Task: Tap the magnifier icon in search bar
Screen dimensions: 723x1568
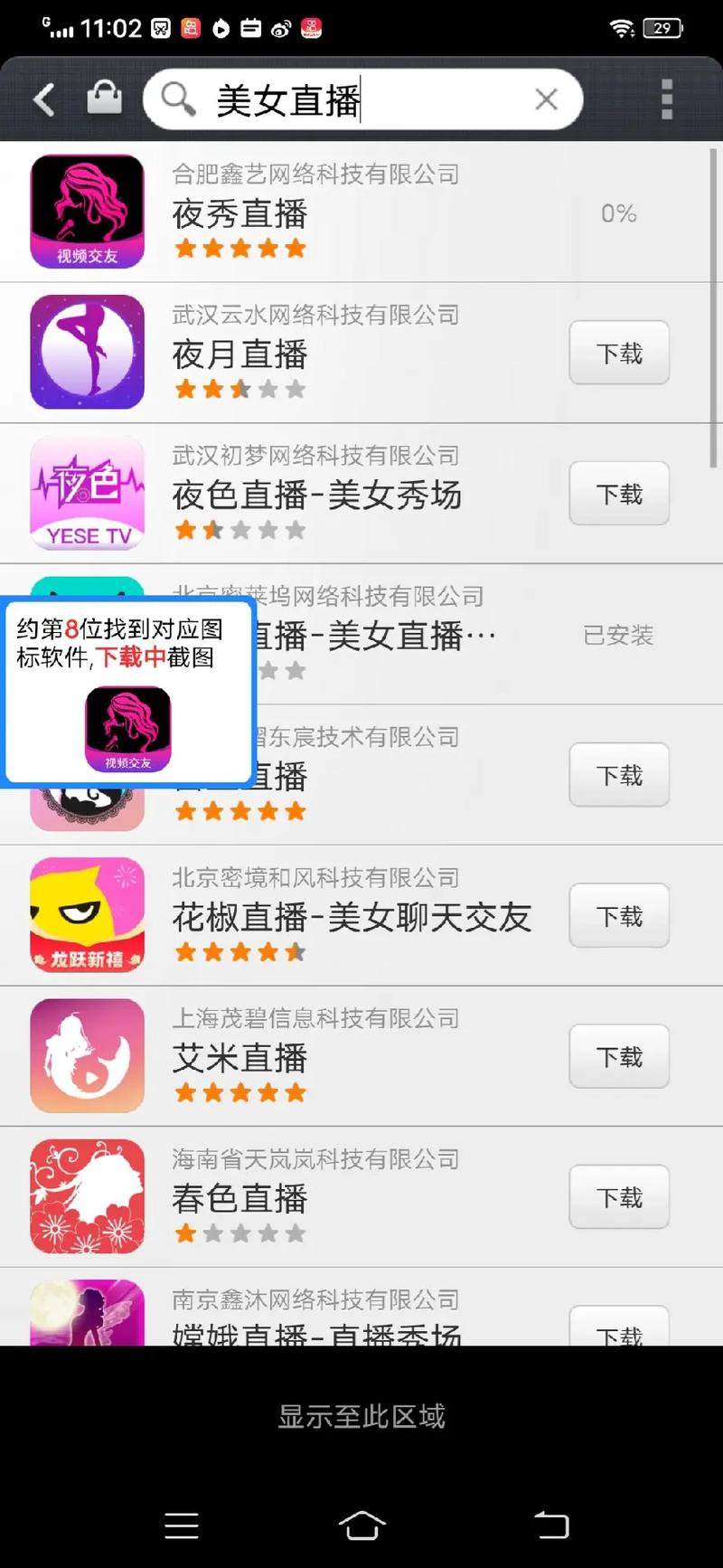Action: pyautogui.click(x=177, y=99)
